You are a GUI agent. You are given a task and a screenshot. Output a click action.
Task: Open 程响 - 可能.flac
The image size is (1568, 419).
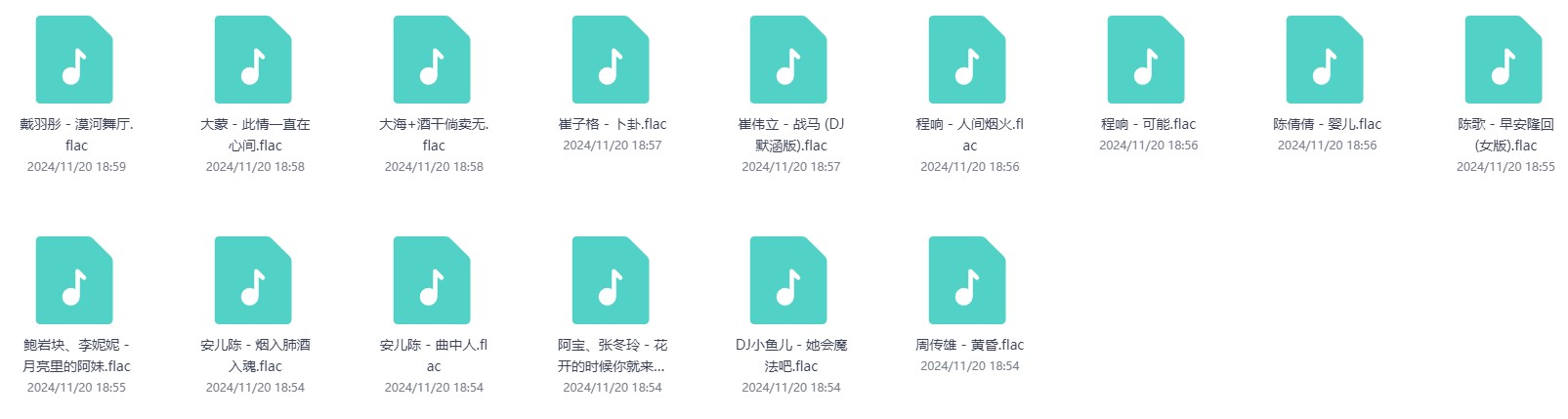tap(1147, 61)
